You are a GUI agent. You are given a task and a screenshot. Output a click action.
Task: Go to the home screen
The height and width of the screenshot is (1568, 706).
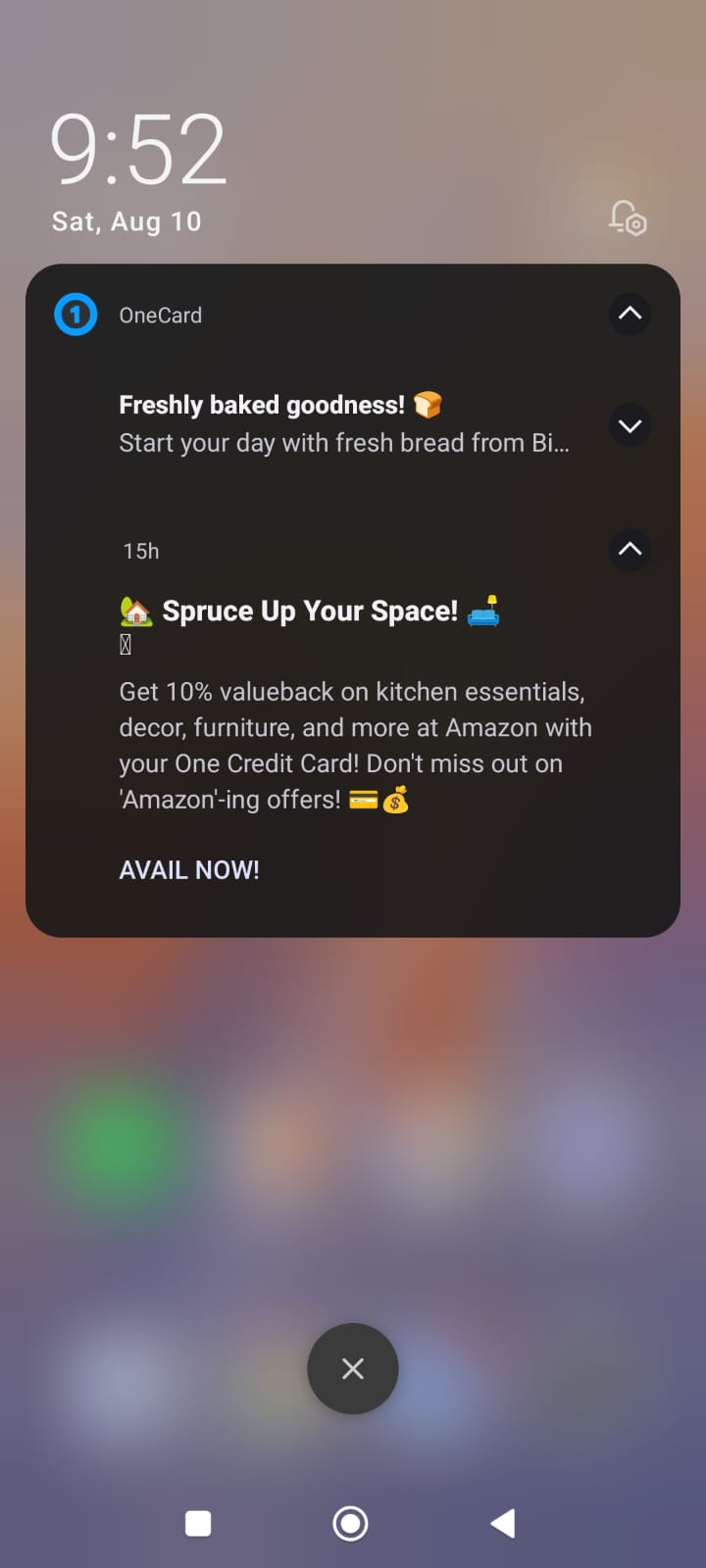pyautogui.click(x=351, y=1524)
